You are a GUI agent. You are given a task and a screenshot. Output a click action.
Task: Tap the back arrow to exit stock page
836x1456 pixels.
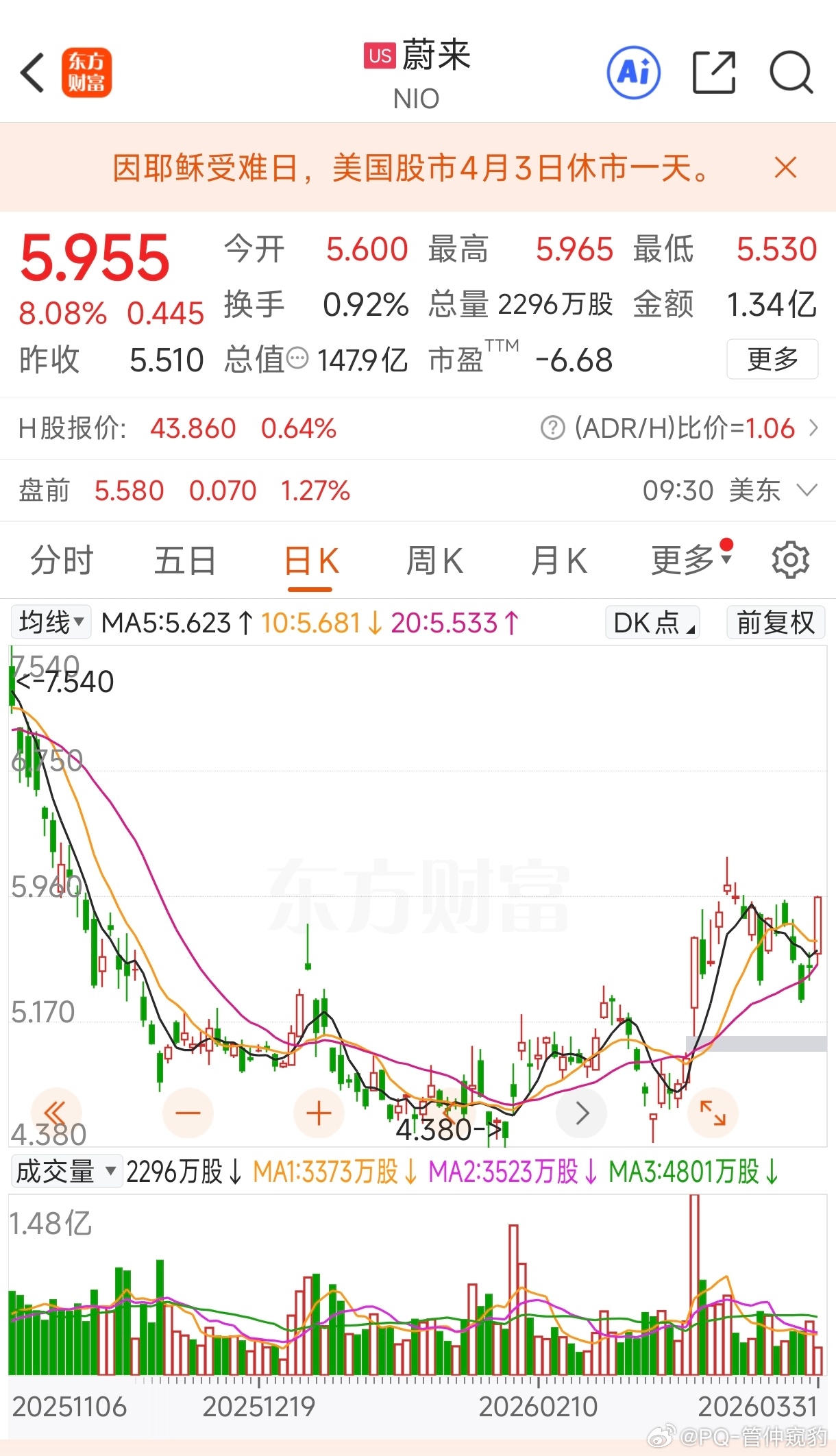pyautogui.click(x=32, y=73)
